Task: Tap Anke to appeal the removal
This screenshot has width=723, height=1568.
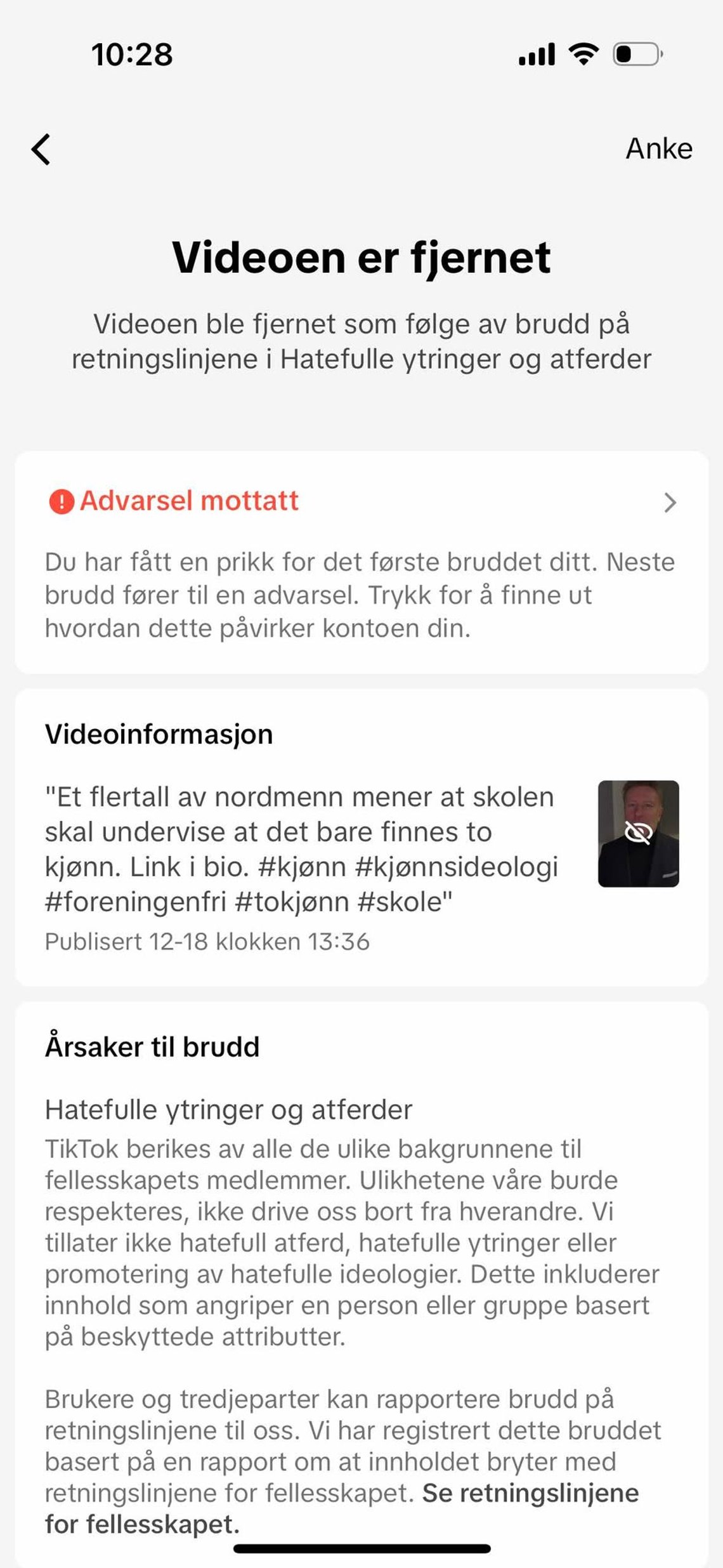Action: click(x=659, y=149)
